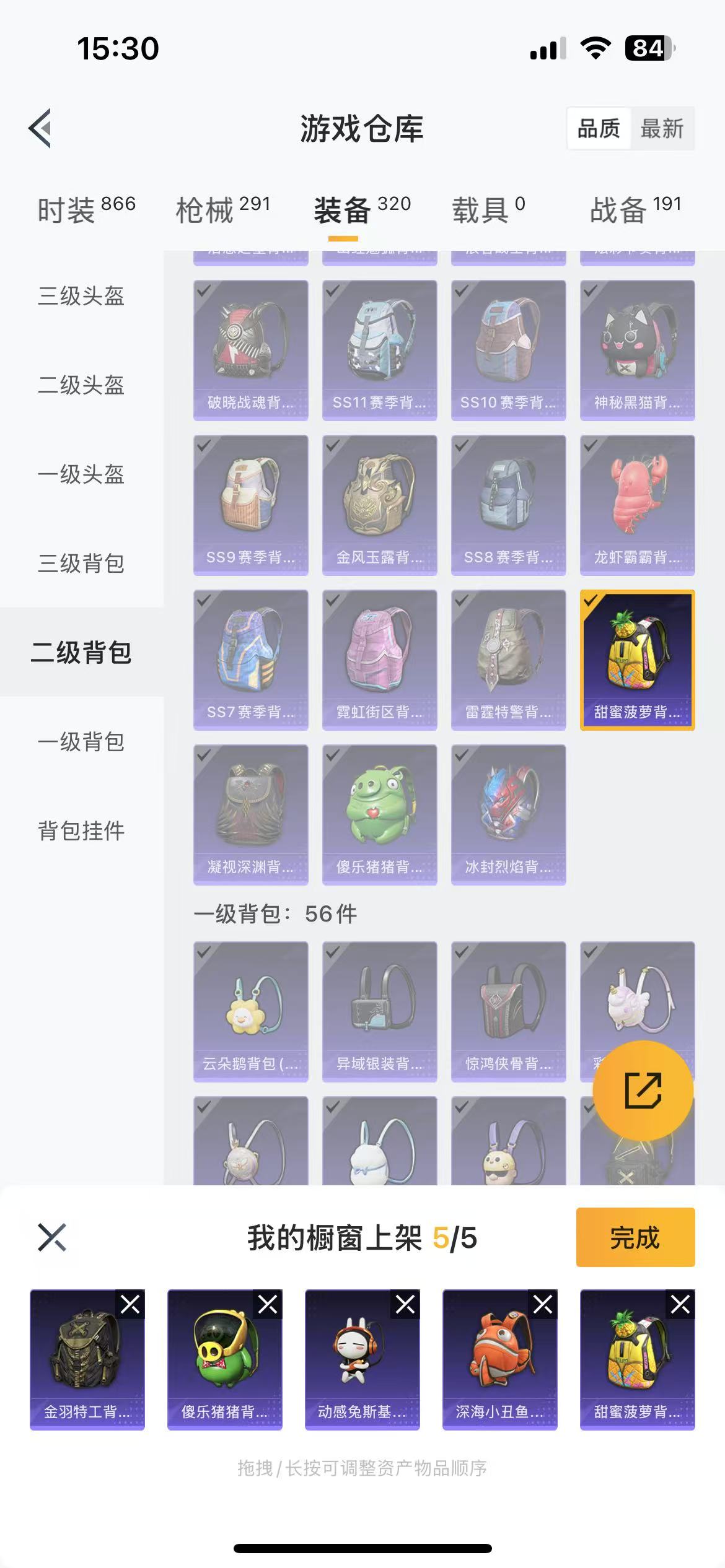Screen dimensions: 725x1568
Task: Select the 龙虾霸霸 backpack tile
Action: [x=637, y=505]
